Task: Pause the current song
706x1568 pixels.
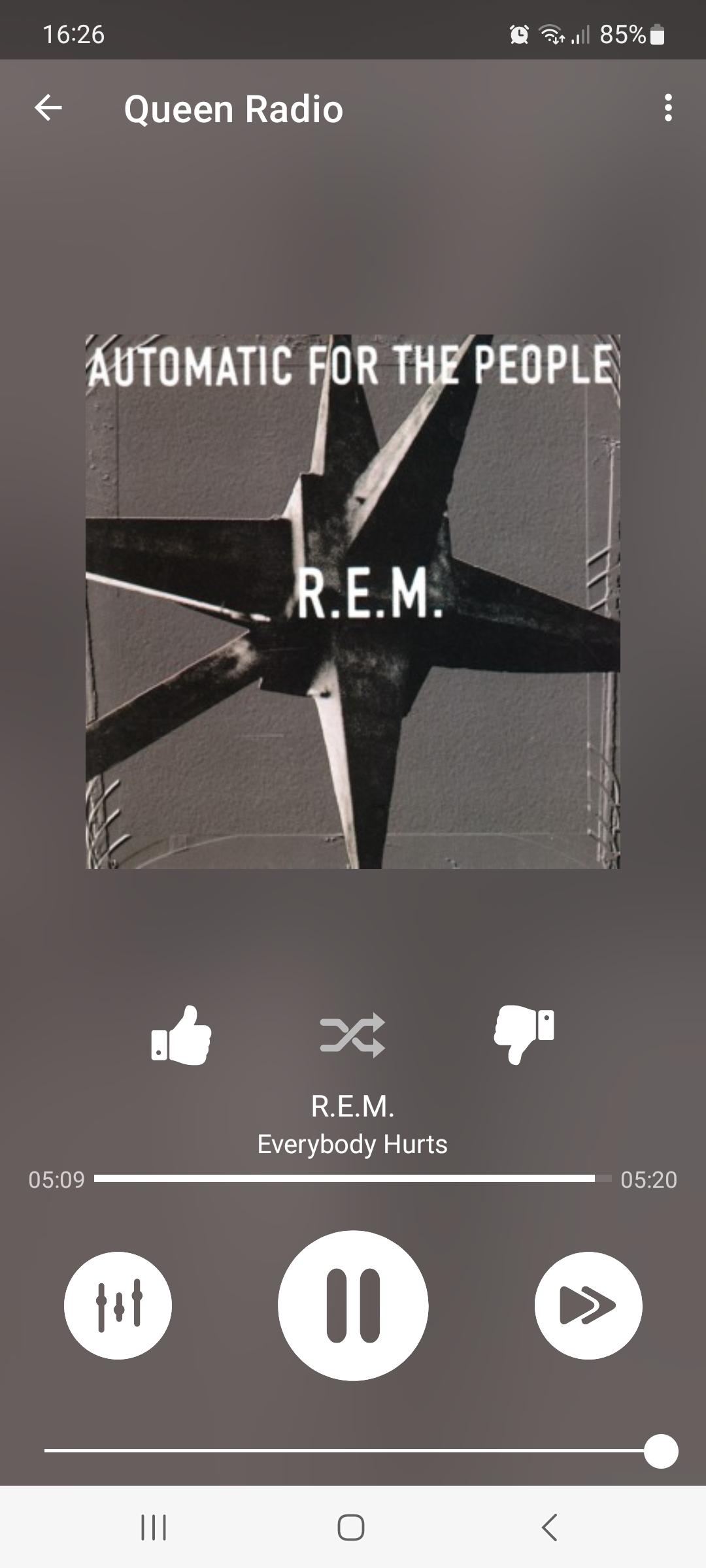Action: pos(353,1306)
